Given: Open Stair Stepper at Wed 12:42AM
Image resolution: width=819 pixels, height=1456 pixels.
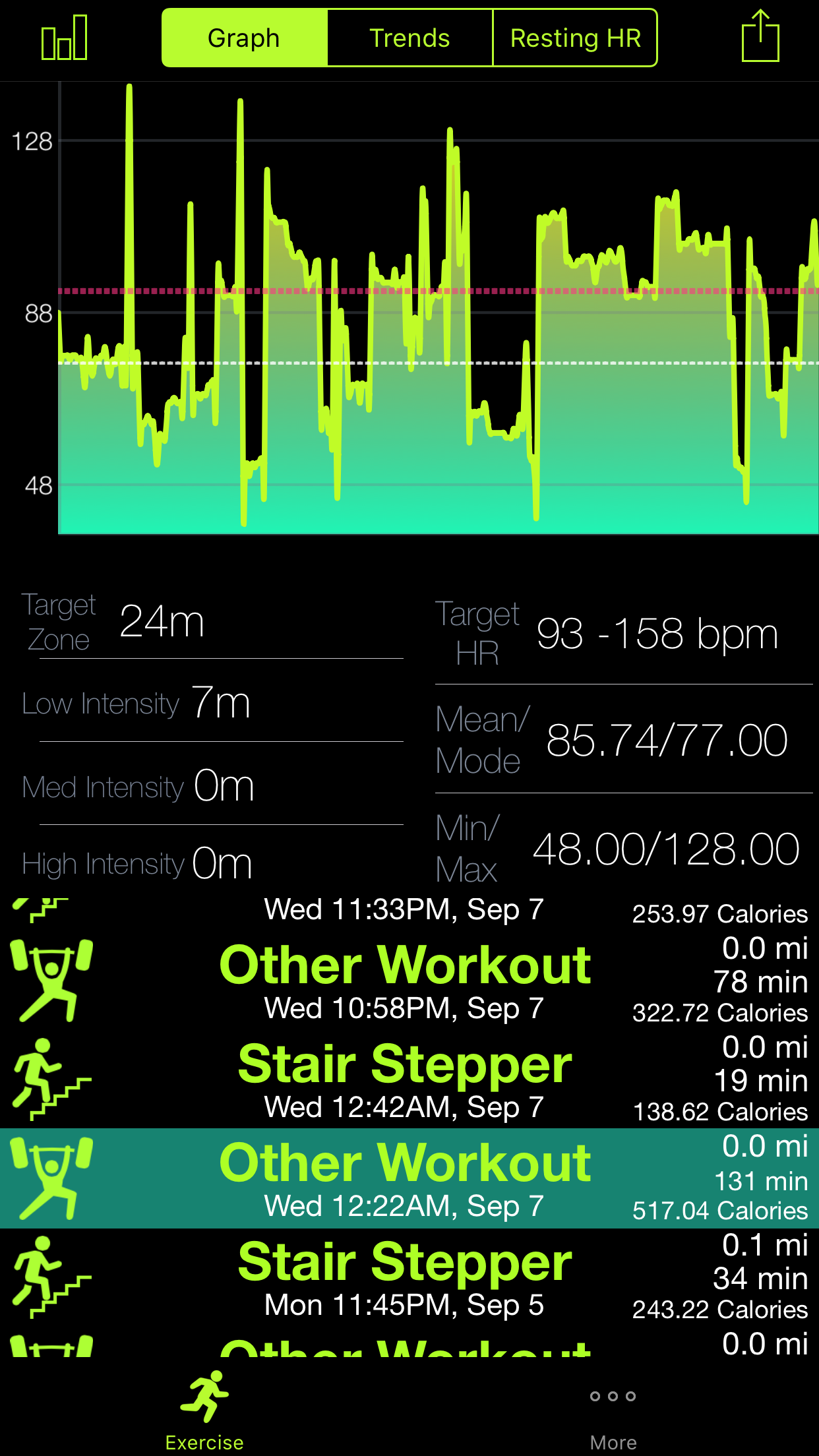Looking at the screenshot, I should (x=409, y=1079).
